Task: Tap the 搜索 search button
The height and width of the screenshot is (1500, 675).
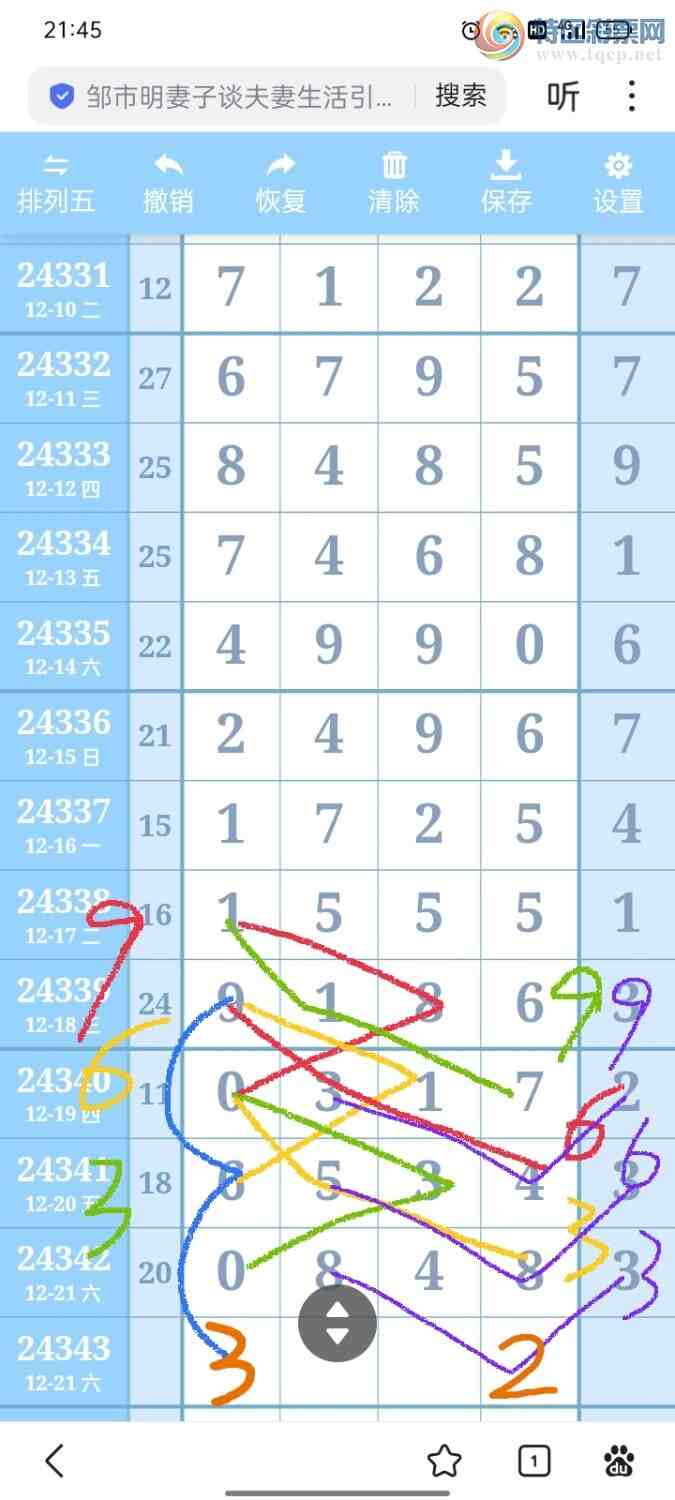Action: point(460,96)
